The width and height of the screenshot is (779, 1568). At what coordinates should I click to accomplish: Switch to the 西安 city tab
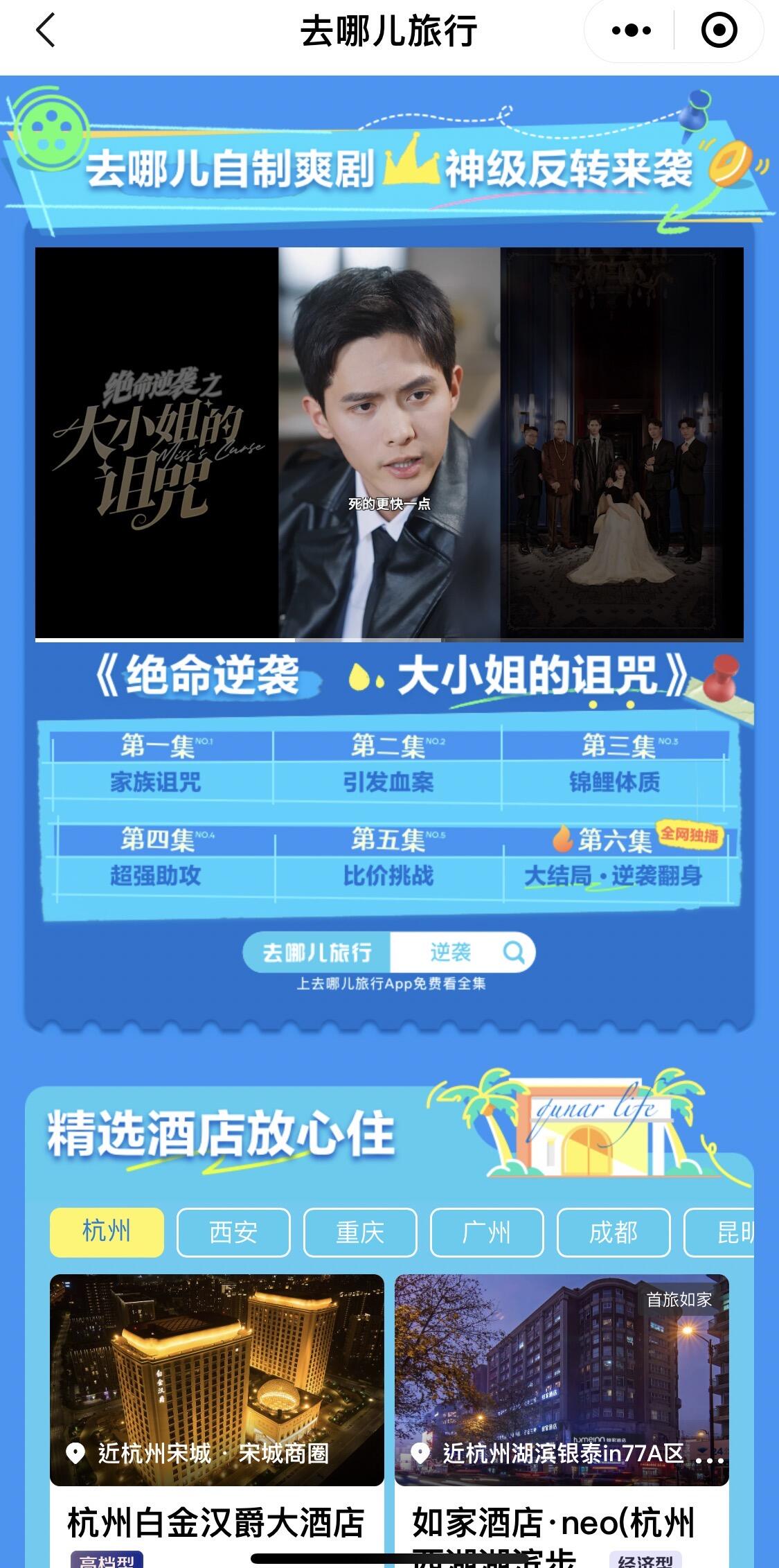pyautogui.click(x=233, y=1232)
